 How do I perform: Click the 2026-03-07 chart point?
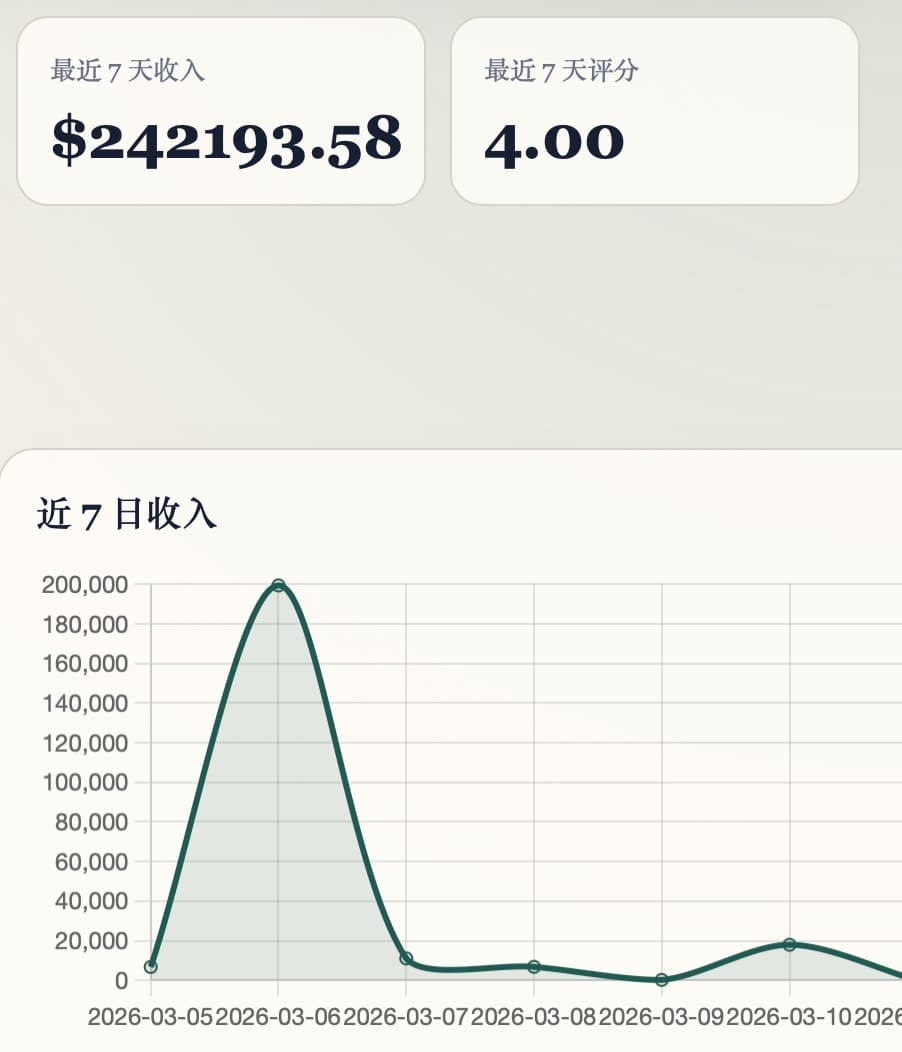point(406,958)
